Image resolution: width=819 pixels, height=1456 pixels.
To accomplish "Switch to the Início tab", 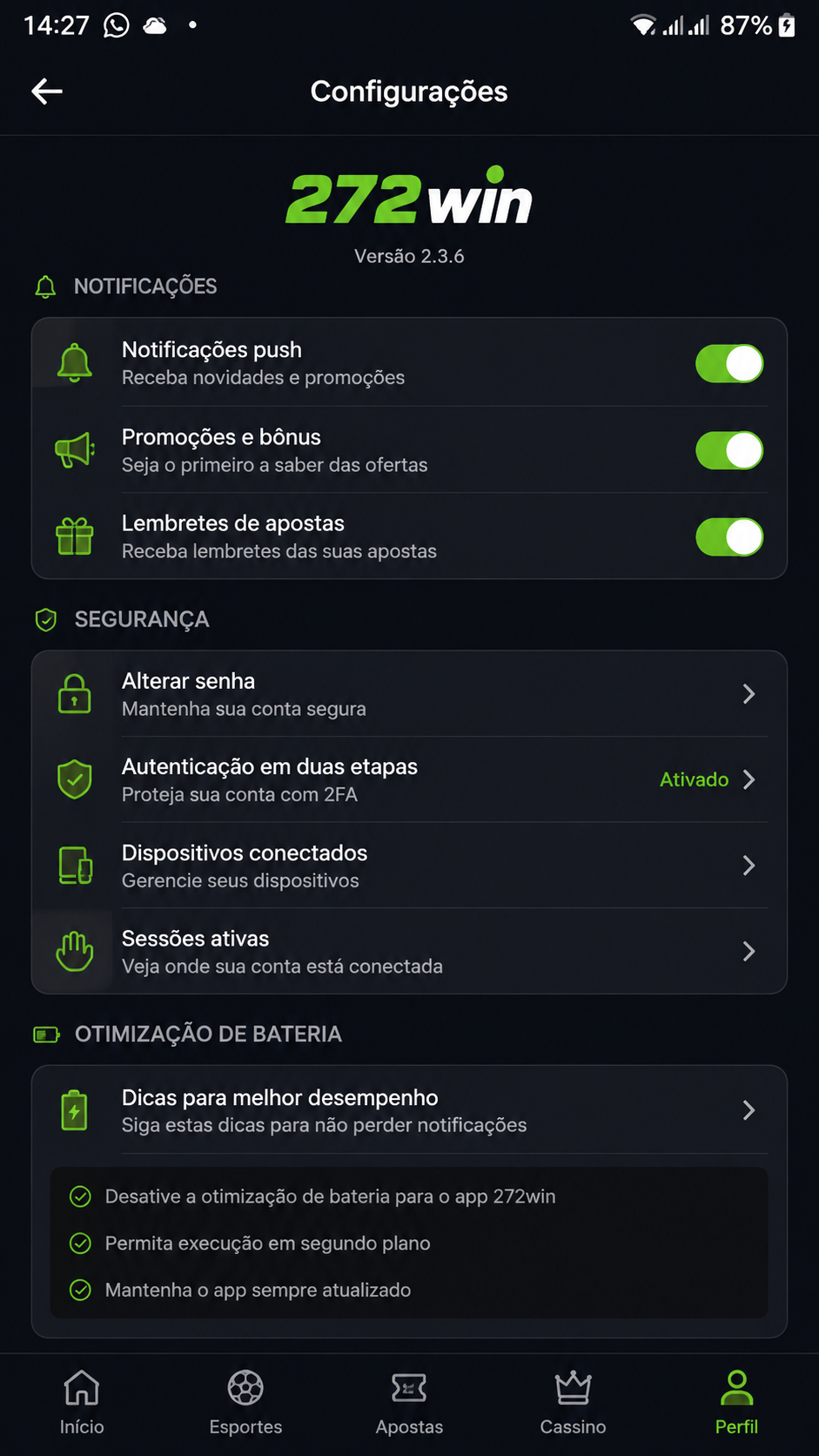I will [x=82, y=1402].
